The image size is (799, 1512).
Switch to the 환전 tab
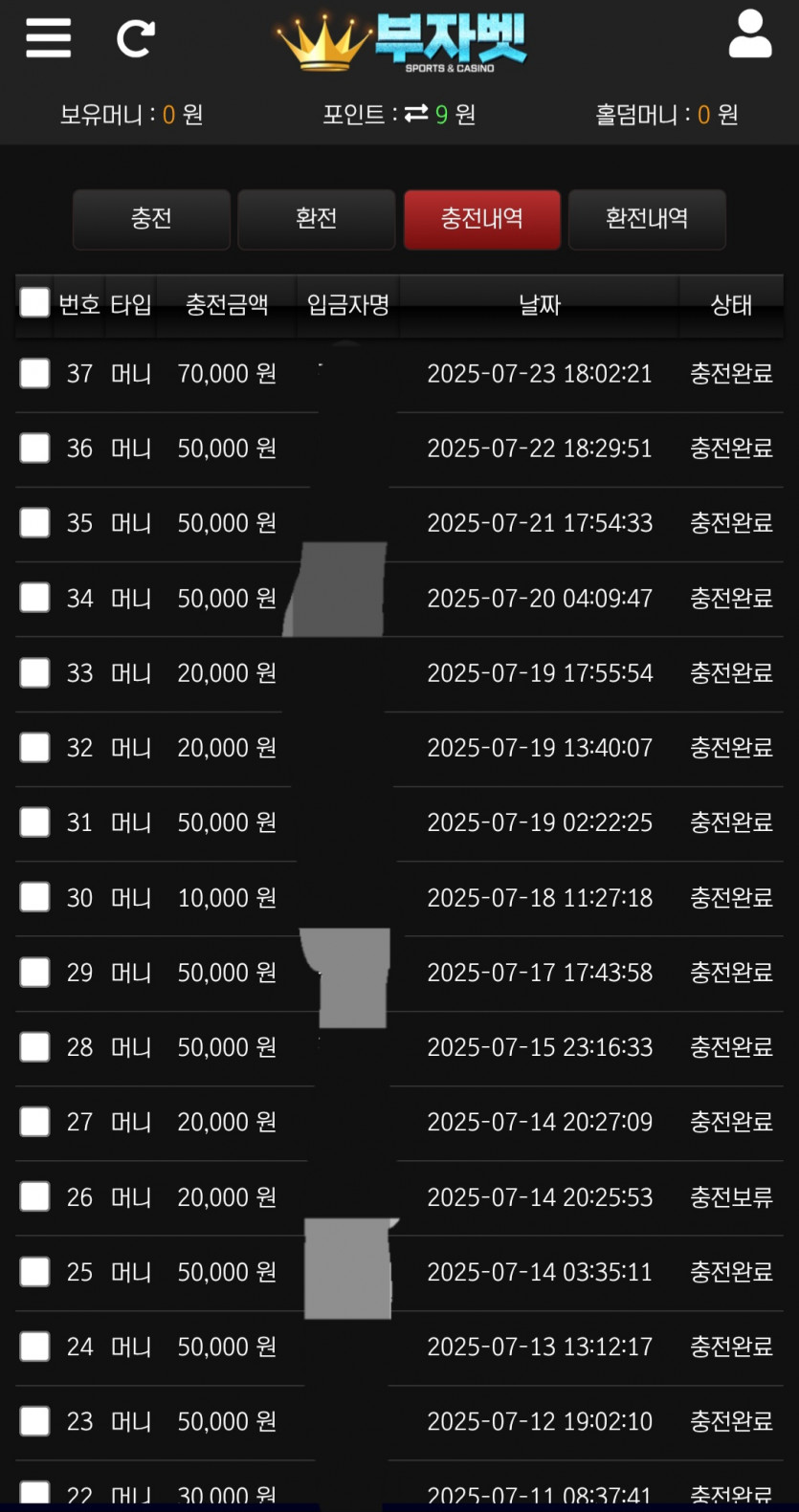tap(316, 219)
